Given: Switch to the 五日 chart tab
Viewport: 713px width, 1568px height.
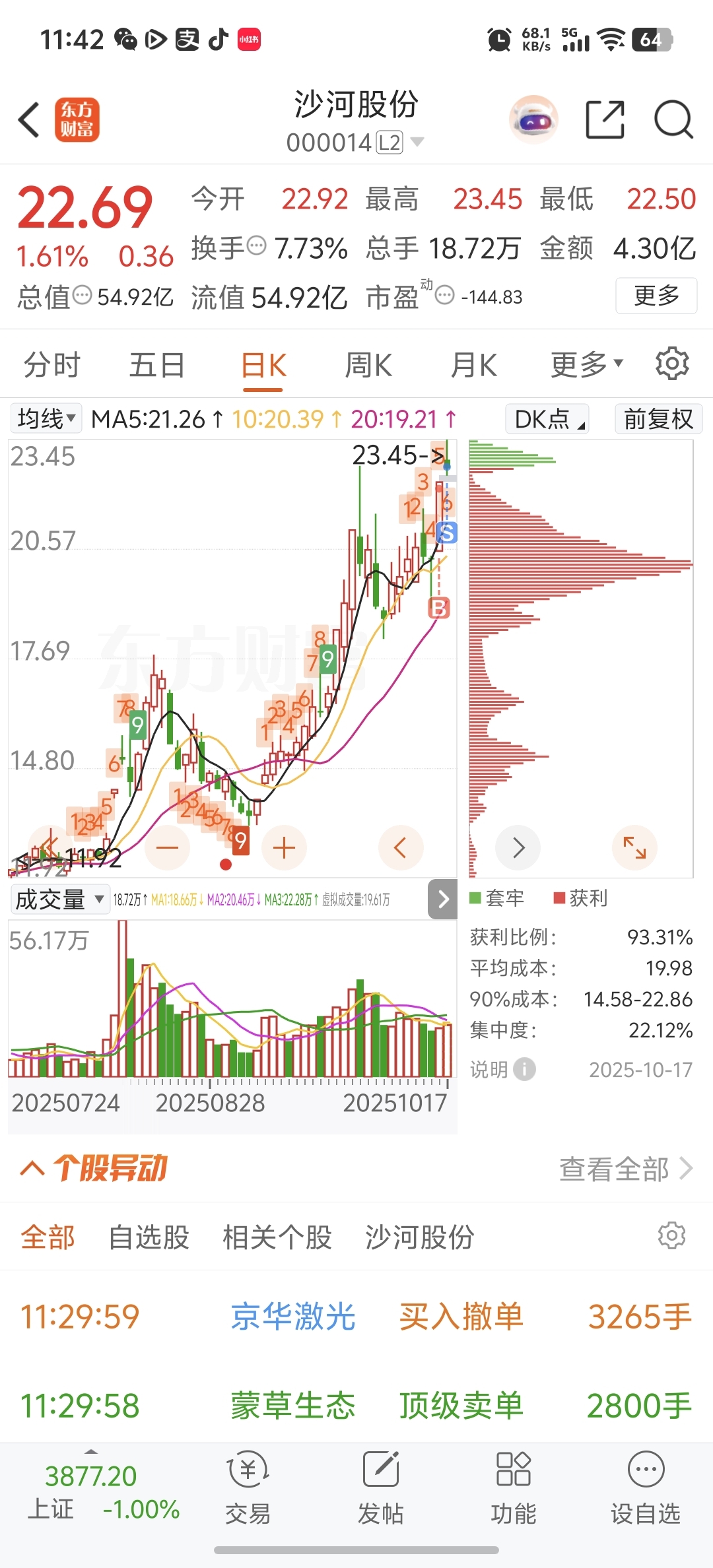Looking at the screenshot, I should [x=156, y=365].
